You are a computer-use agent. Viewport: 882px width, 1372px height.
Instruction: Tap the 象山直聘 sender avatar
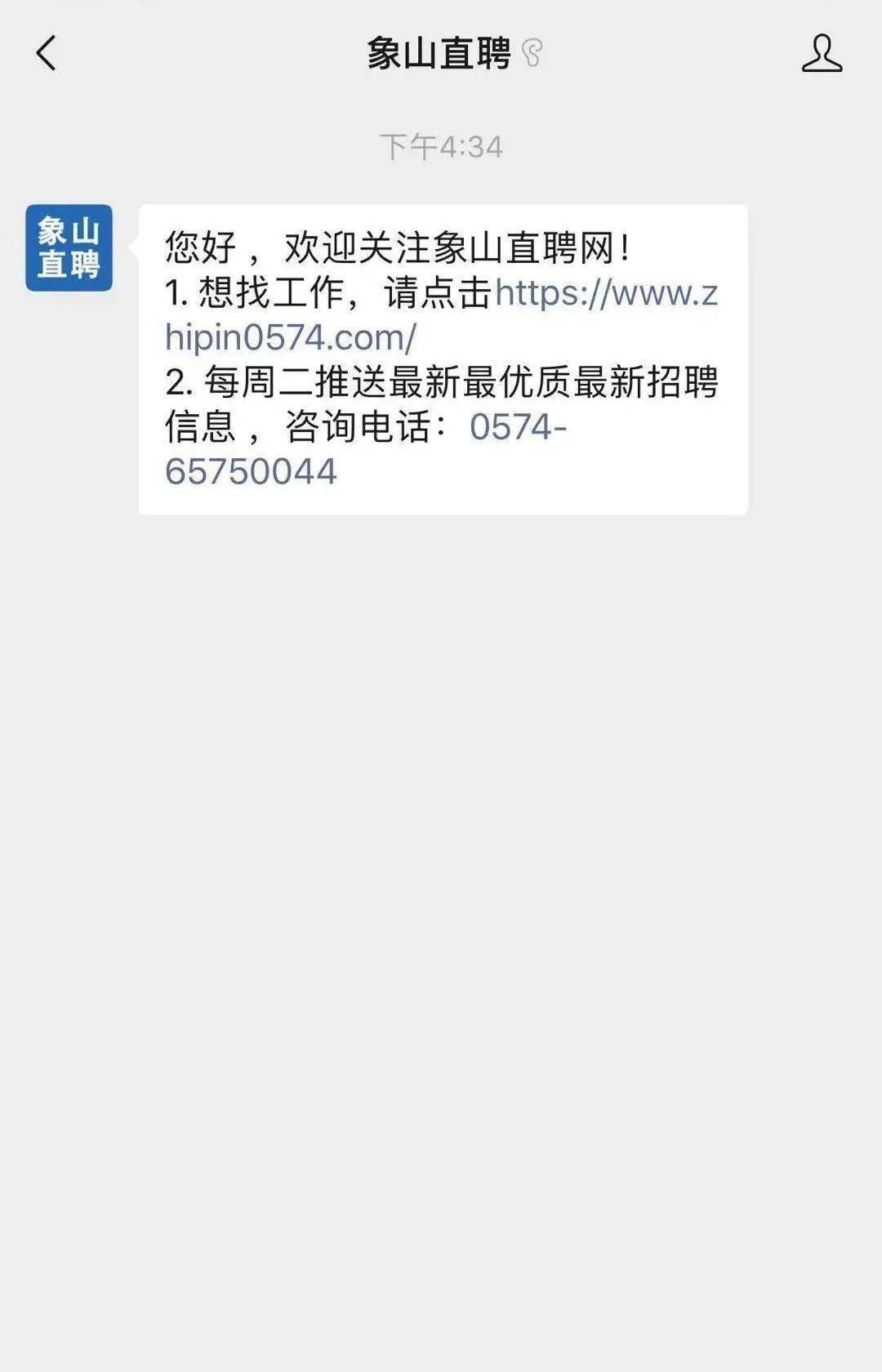pos(69,248)
